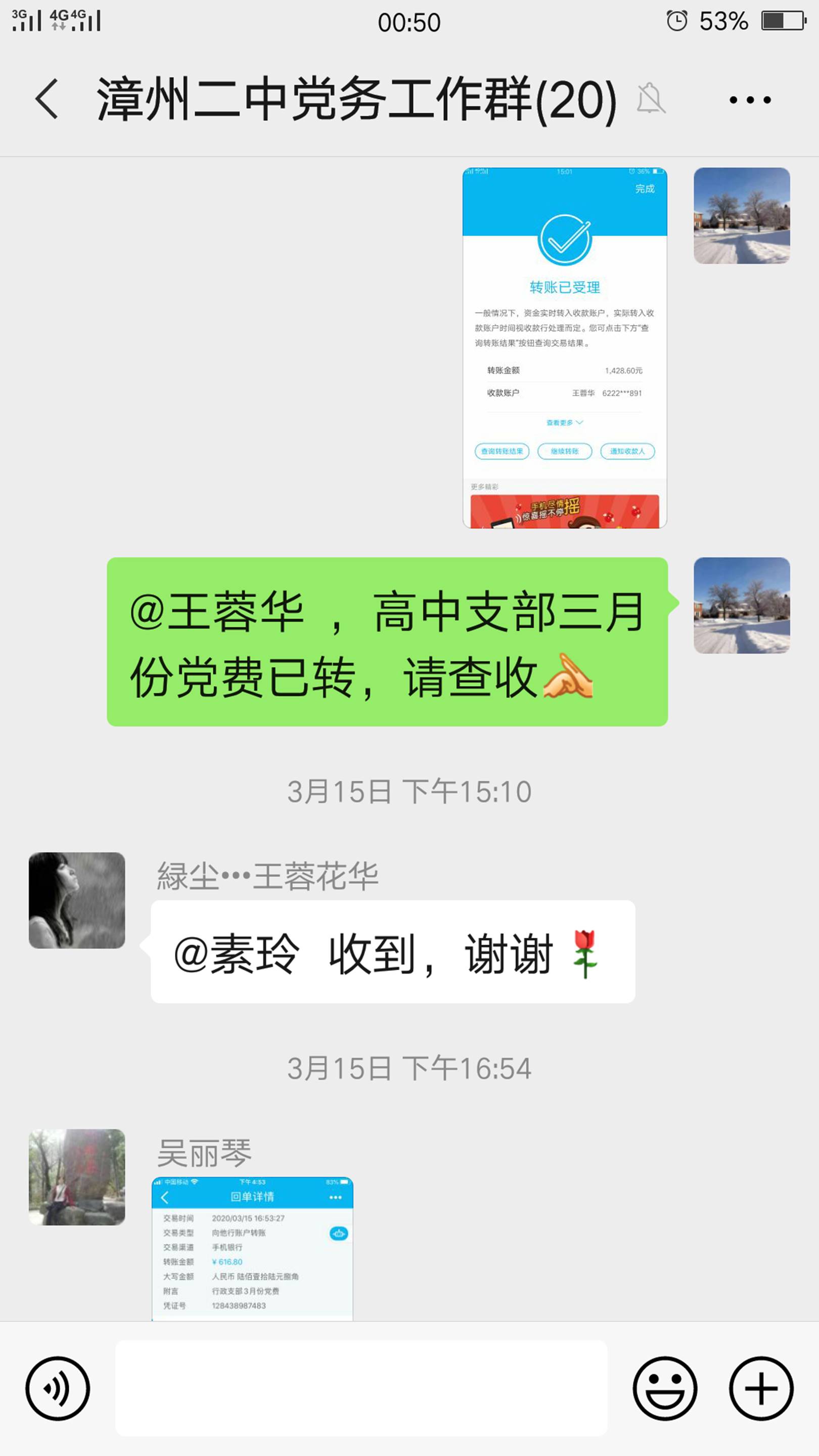Screen dimensions: 819x1456
Task: Open the emoji sticker panel
Action: pos(665,1388)
